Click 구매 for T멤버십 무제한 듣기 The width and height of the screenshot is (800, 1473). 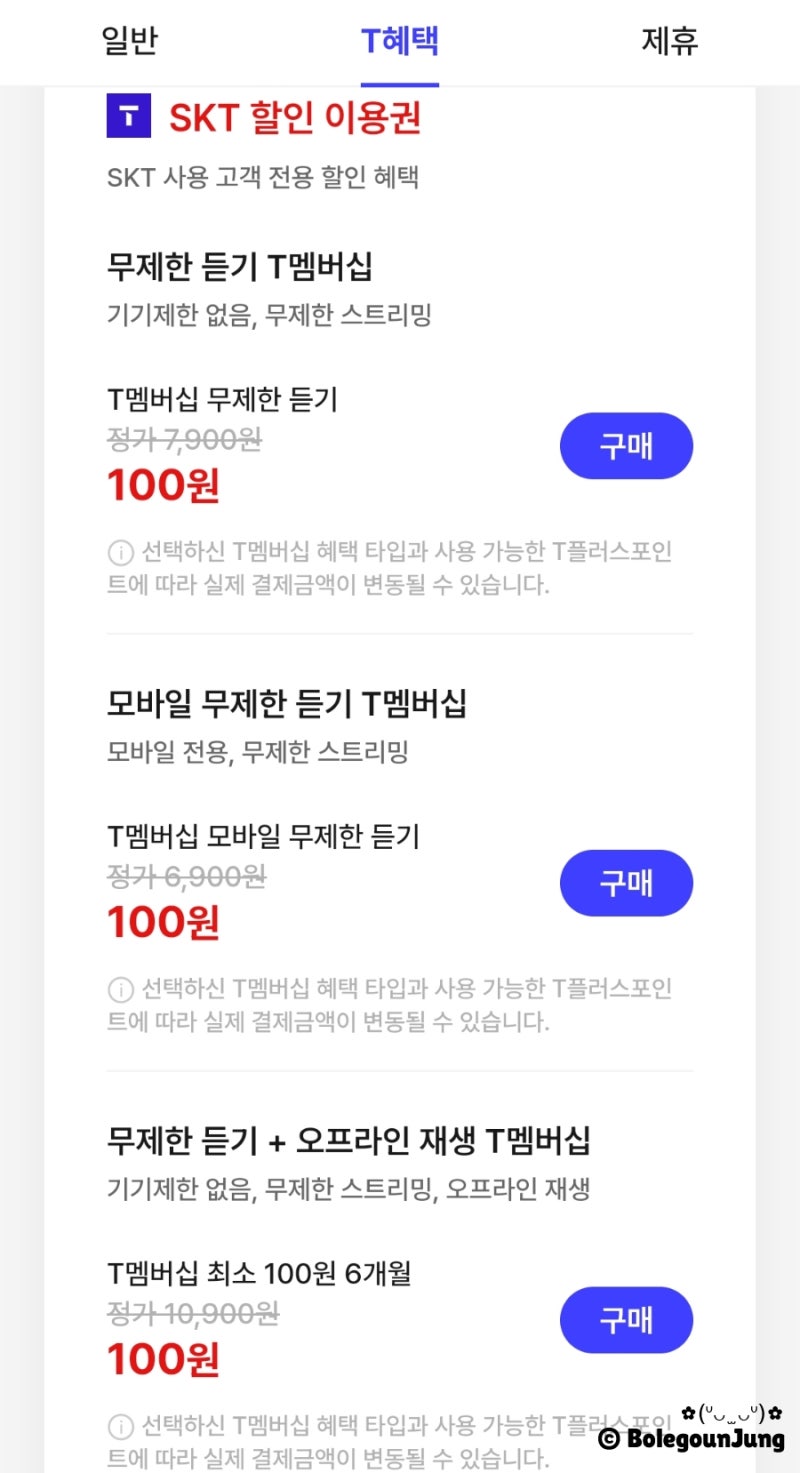pos(626,446)
